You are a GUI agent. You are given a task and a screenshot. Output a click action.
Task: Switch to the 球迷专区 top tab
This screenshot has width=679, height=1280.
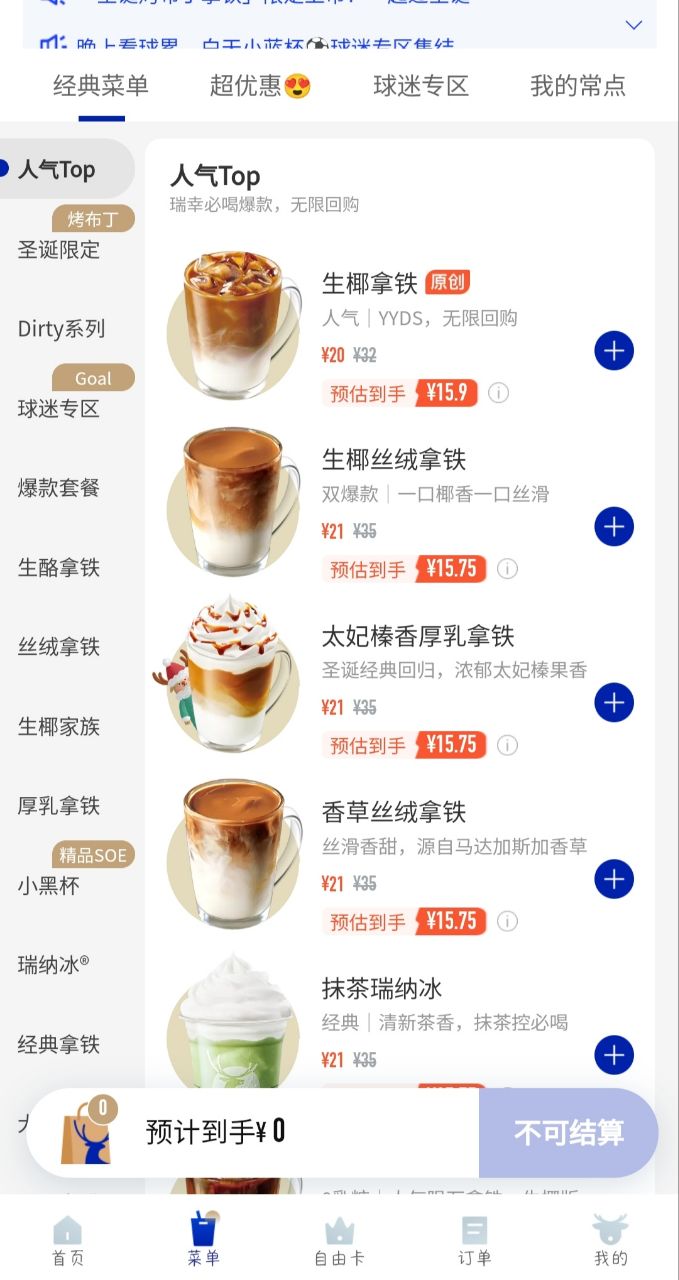tap(421, 86)
